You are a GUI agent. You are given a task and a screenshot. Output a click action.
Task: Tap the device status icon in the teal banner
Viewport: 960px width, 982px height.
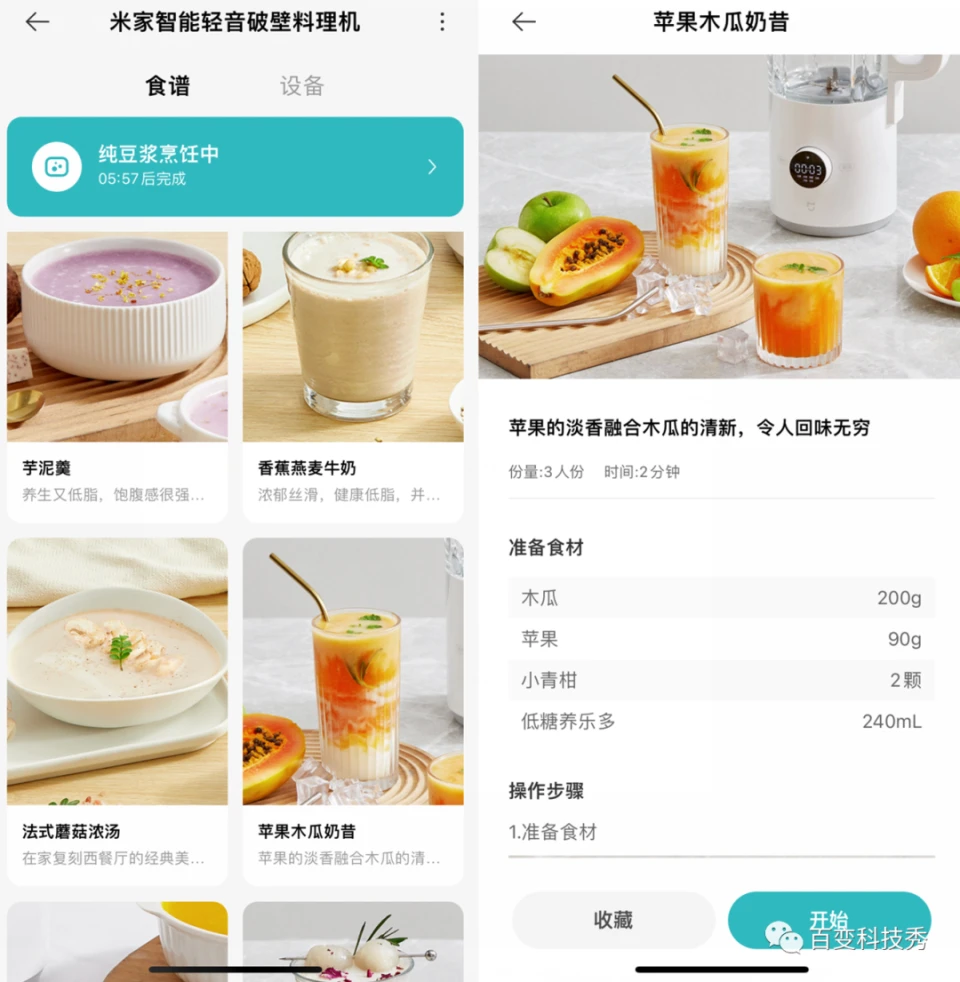click(x=56, y=166)
